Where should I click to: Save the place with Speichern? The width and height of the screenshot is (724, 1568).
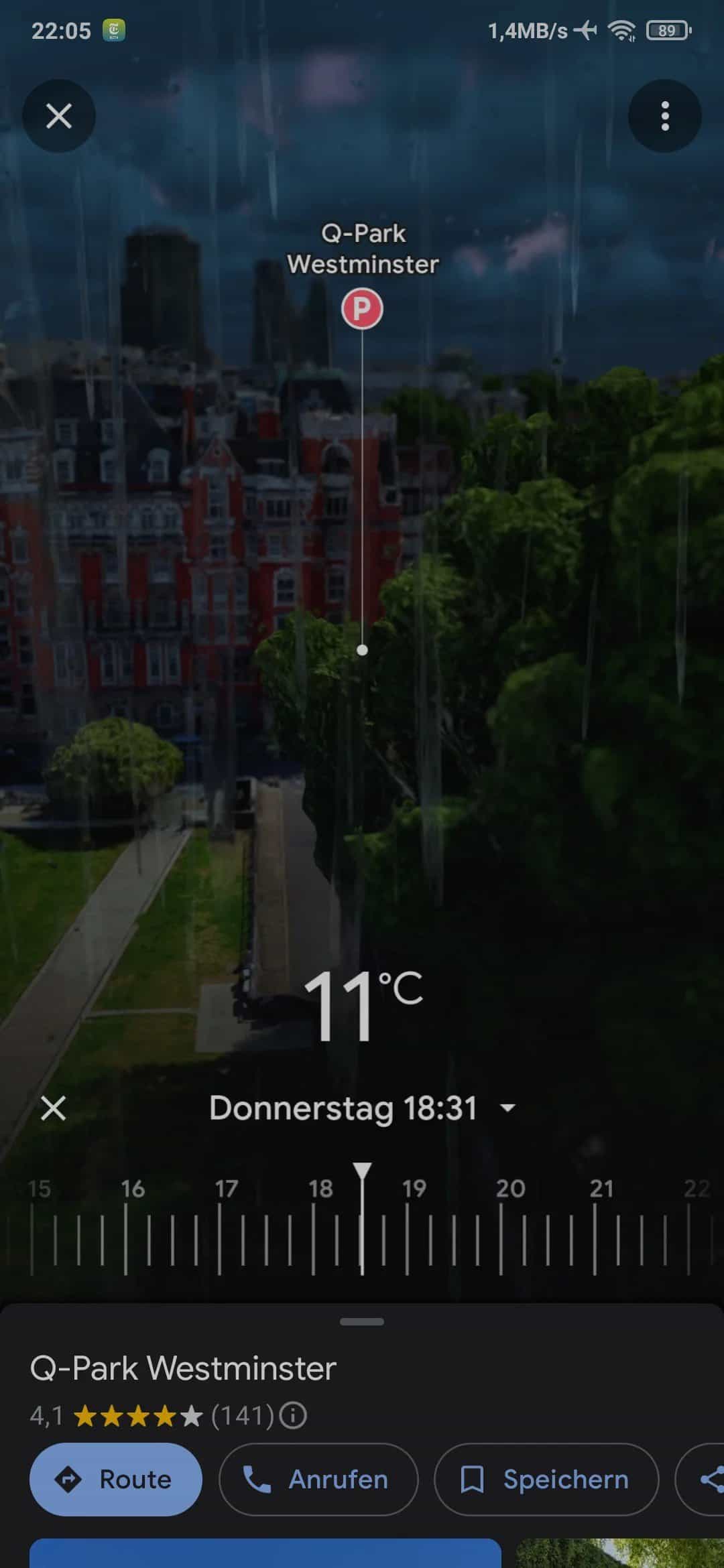coord(546,1479)
